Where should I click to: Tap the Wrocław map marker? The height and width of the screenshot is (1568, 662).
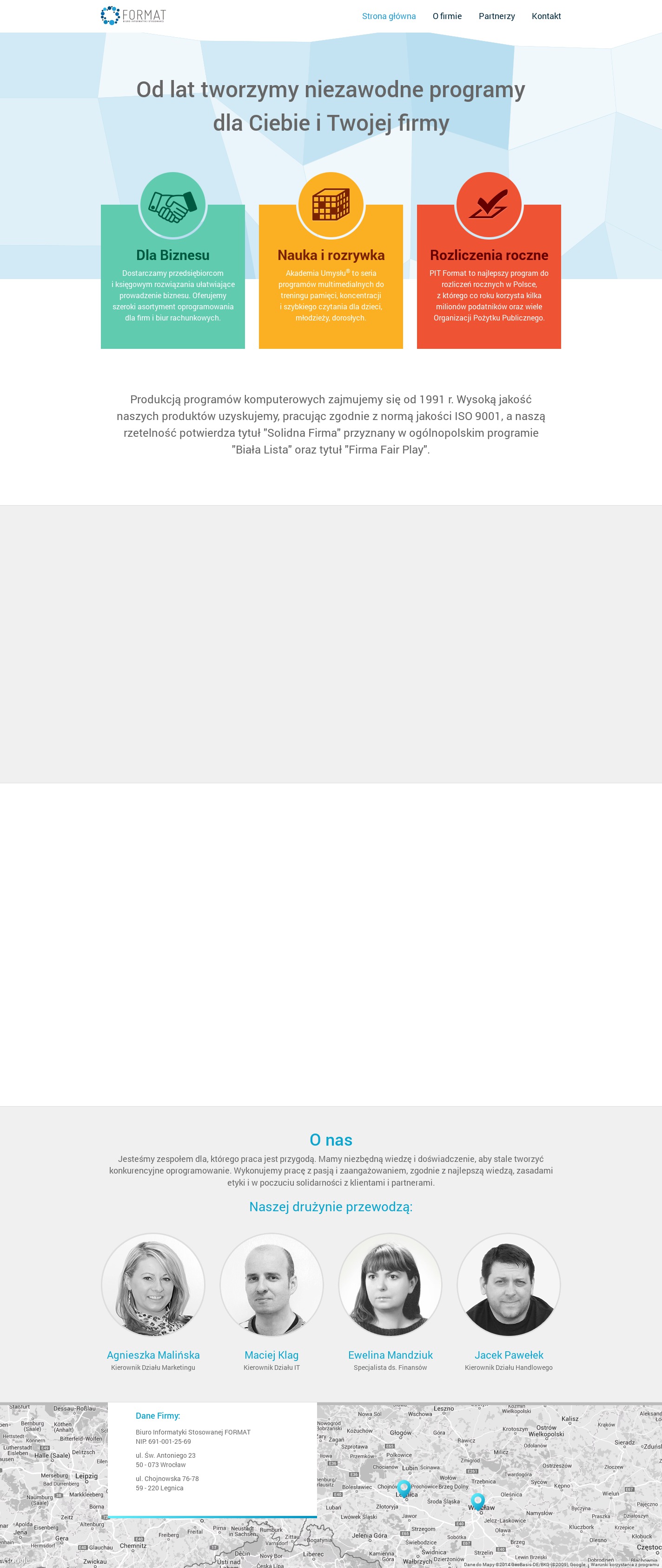point(478,1501)
